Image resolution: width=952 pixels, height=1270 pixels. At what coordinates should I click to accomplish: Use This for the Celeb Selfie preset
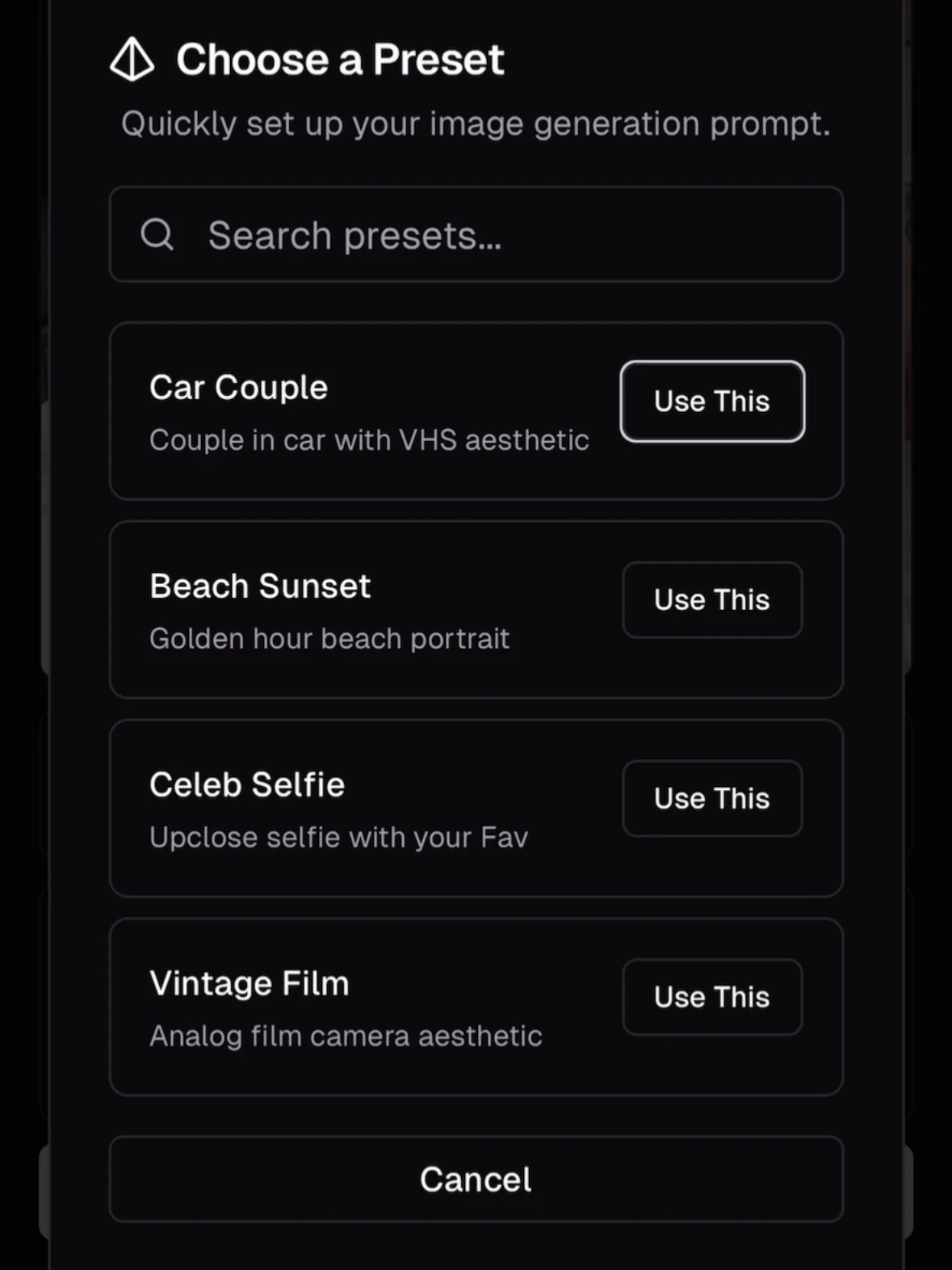pyautogui.click(x=711, y=798)
